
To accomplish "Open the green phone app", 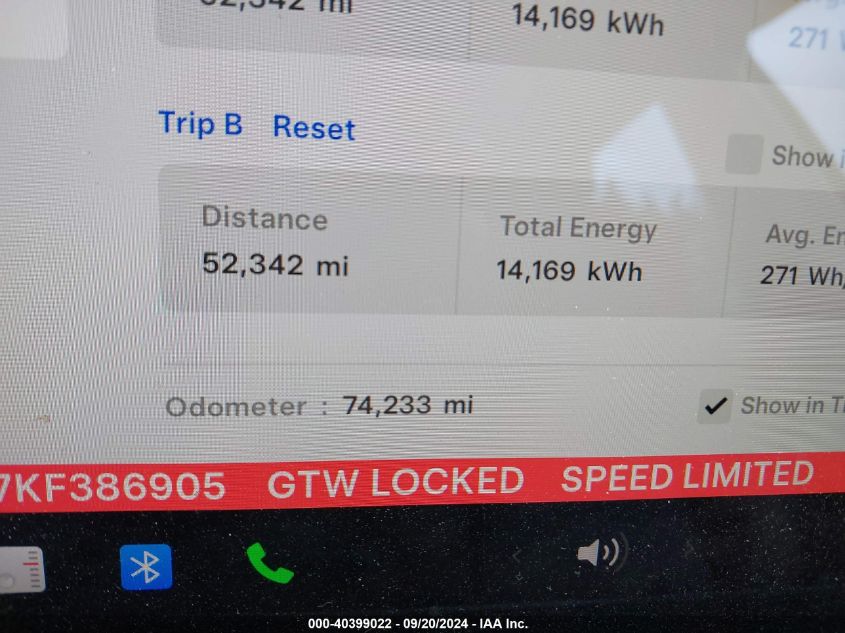I will point(269,563).
